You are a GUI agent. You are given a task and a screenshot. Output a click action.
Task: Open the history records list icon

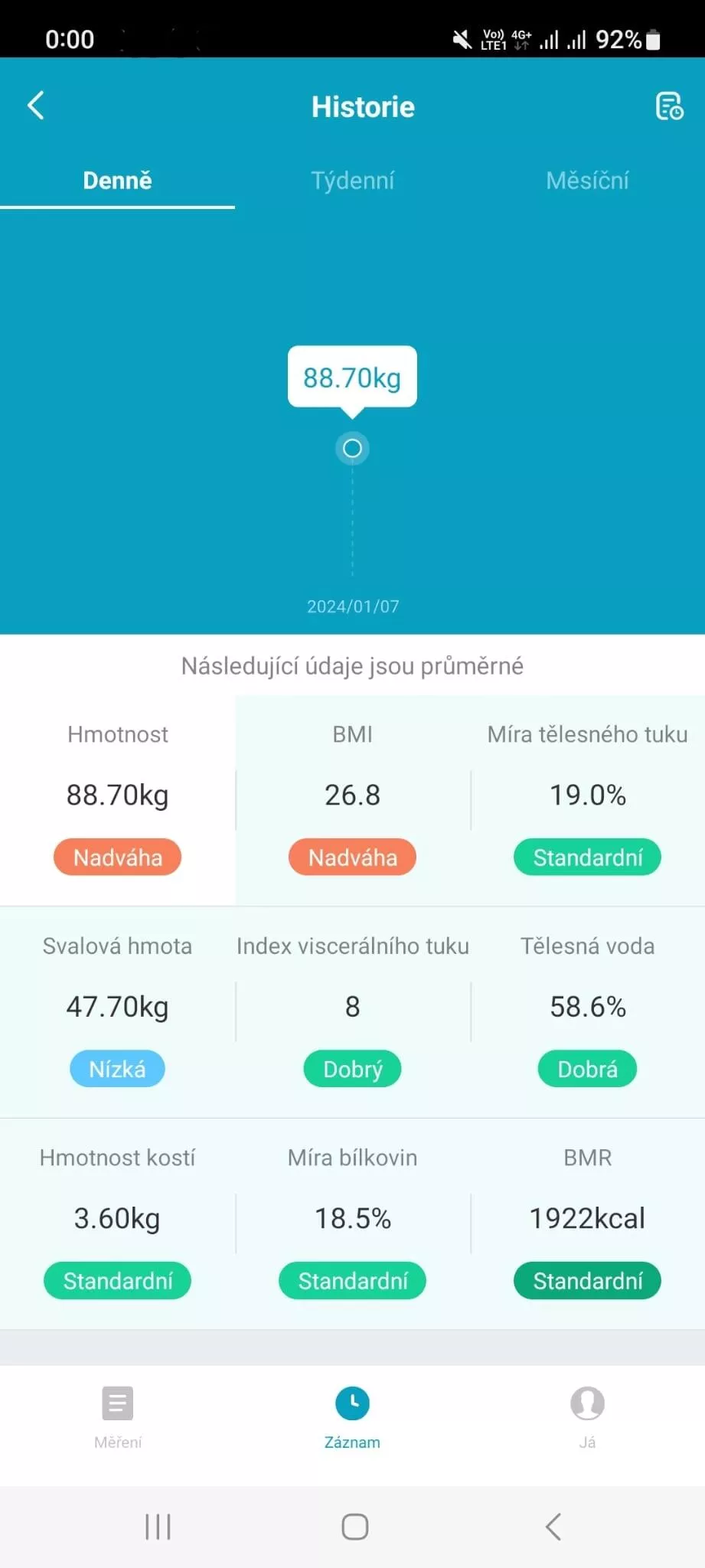coord(669,106)
